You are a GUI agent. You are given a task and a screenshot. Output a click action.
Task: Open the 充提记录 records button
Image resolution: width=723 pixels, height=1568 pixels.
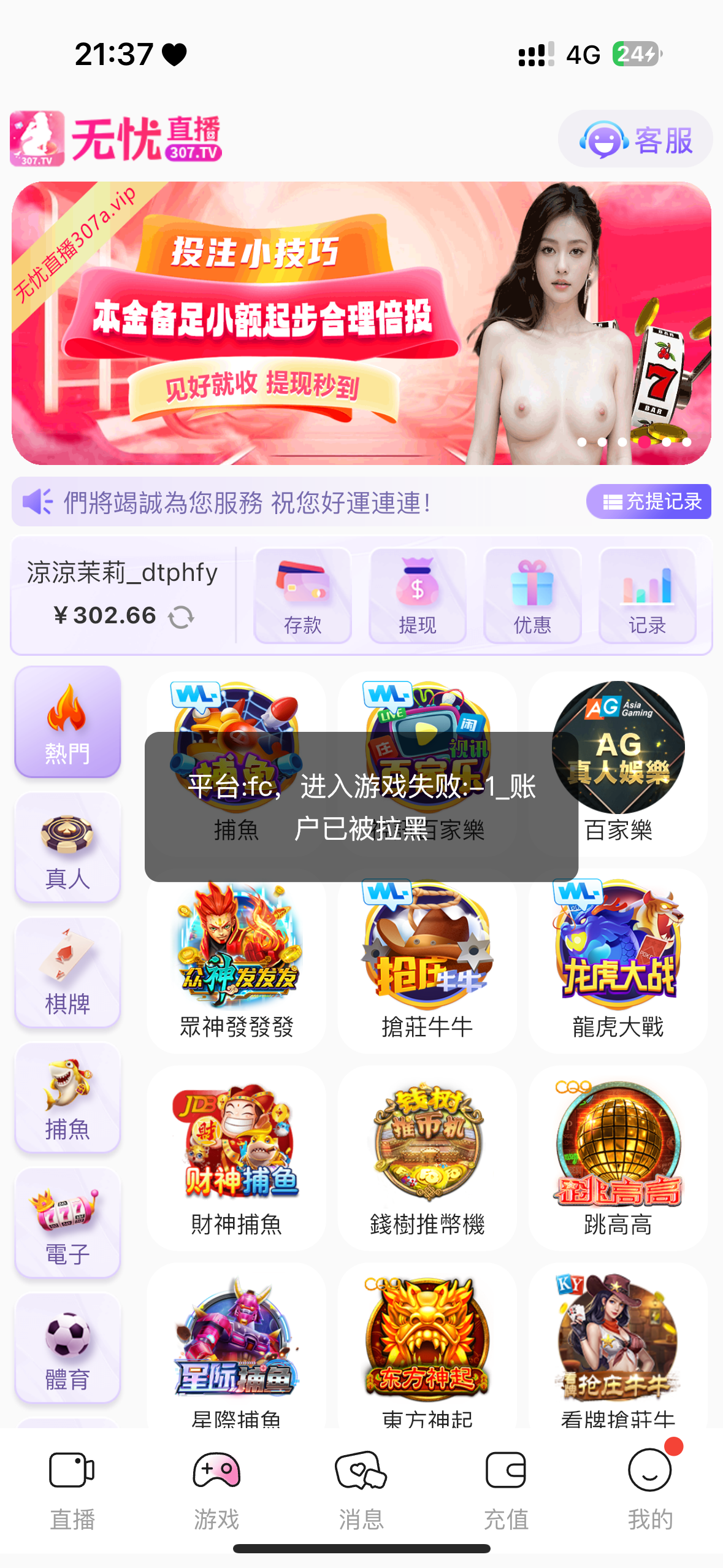click(649, 502)
